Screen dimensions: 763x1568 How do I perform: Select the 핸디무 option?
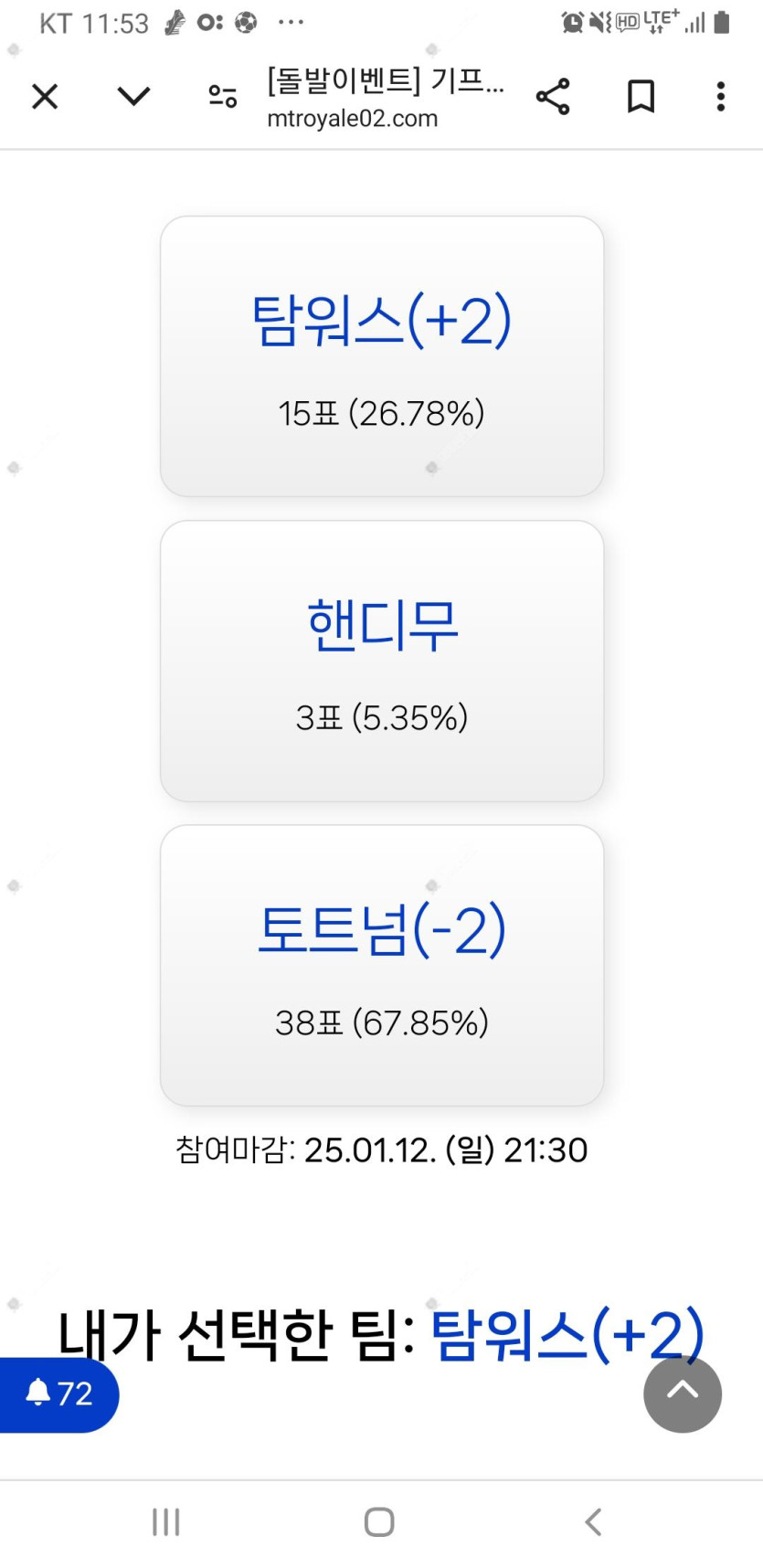click(382, 661)
